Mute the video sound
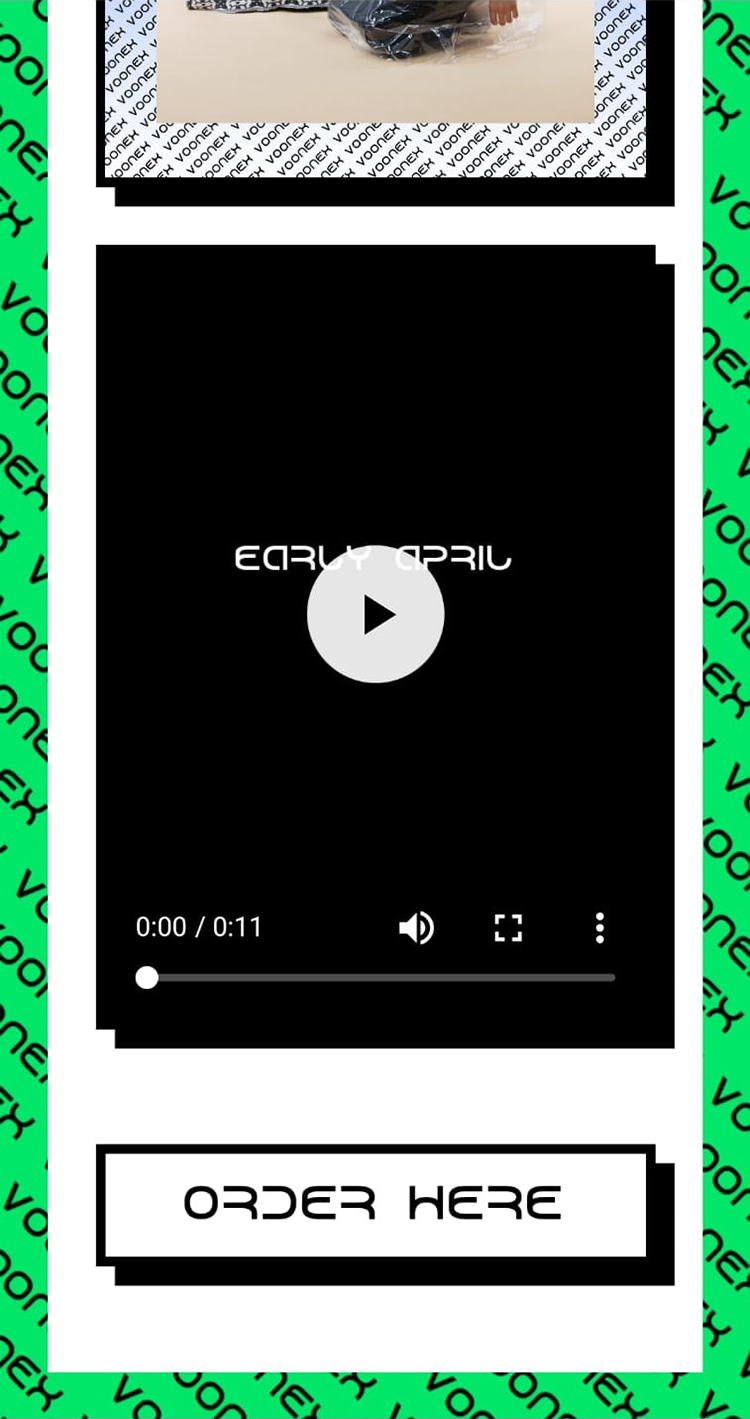The image size is (750, 1419). 416,928
